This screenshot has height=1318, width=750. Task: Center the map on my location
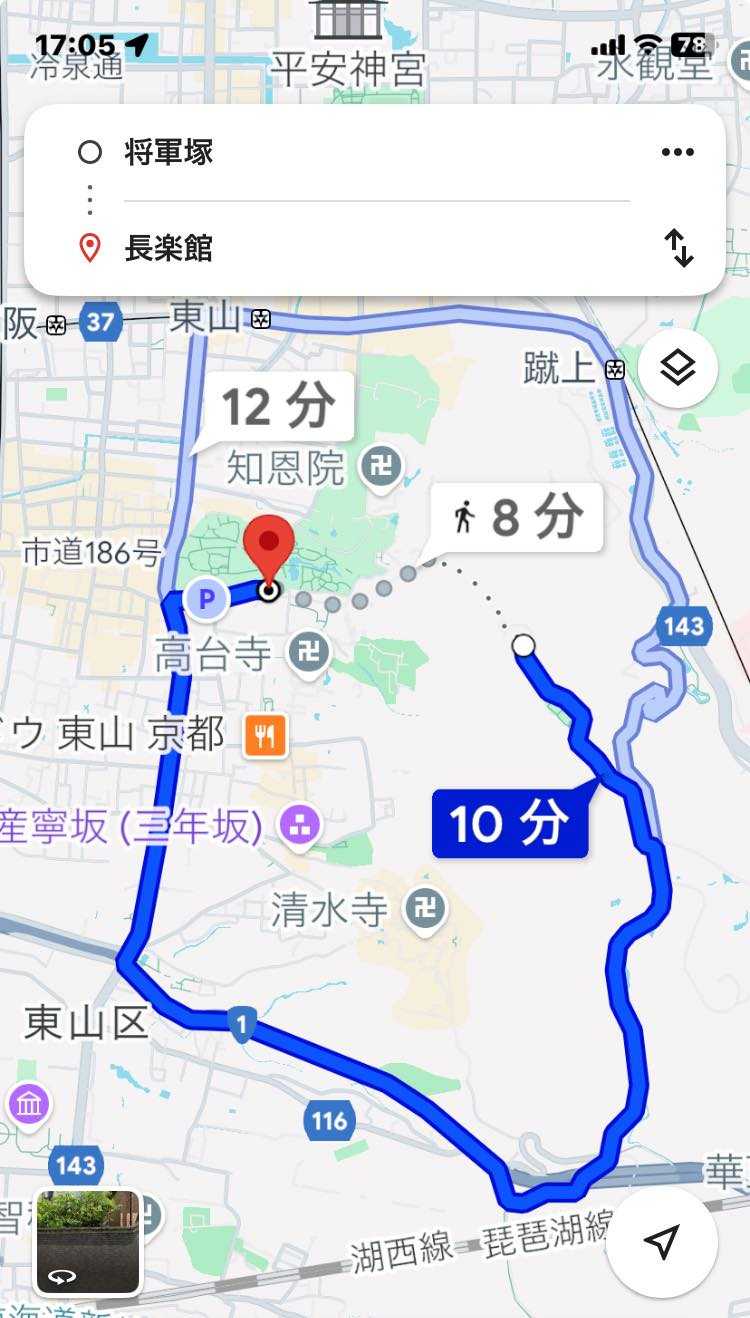661,1241
